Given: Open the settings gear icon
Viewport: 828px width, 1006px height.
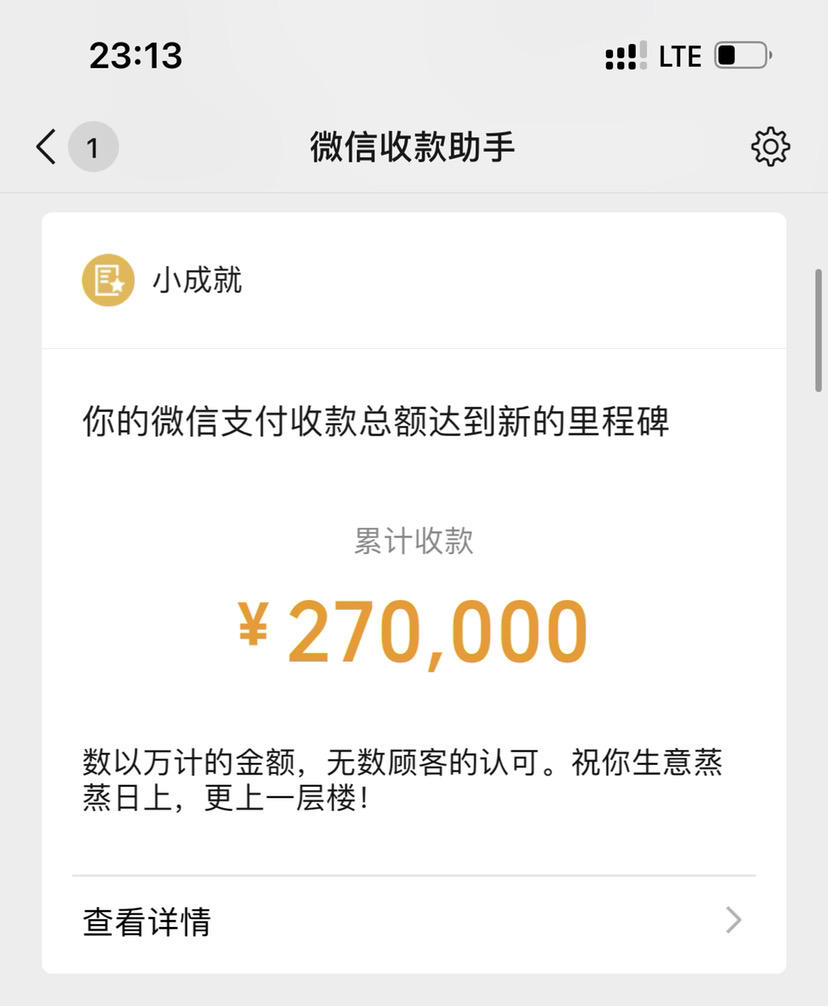Looking at the screenshot, I should click(770, 147).
